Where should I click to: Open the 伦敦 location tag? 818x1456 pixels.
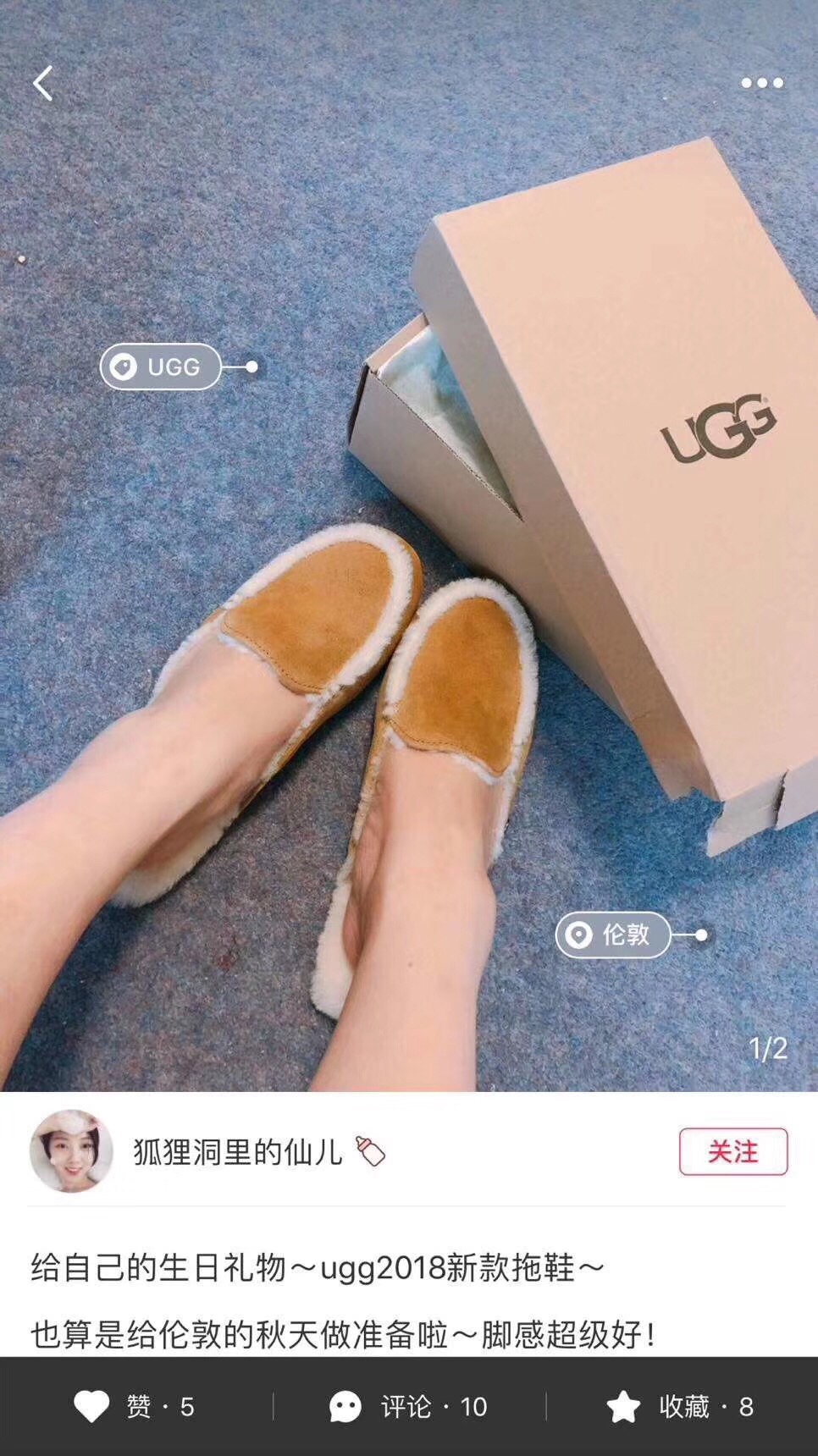tap(613, 935)
